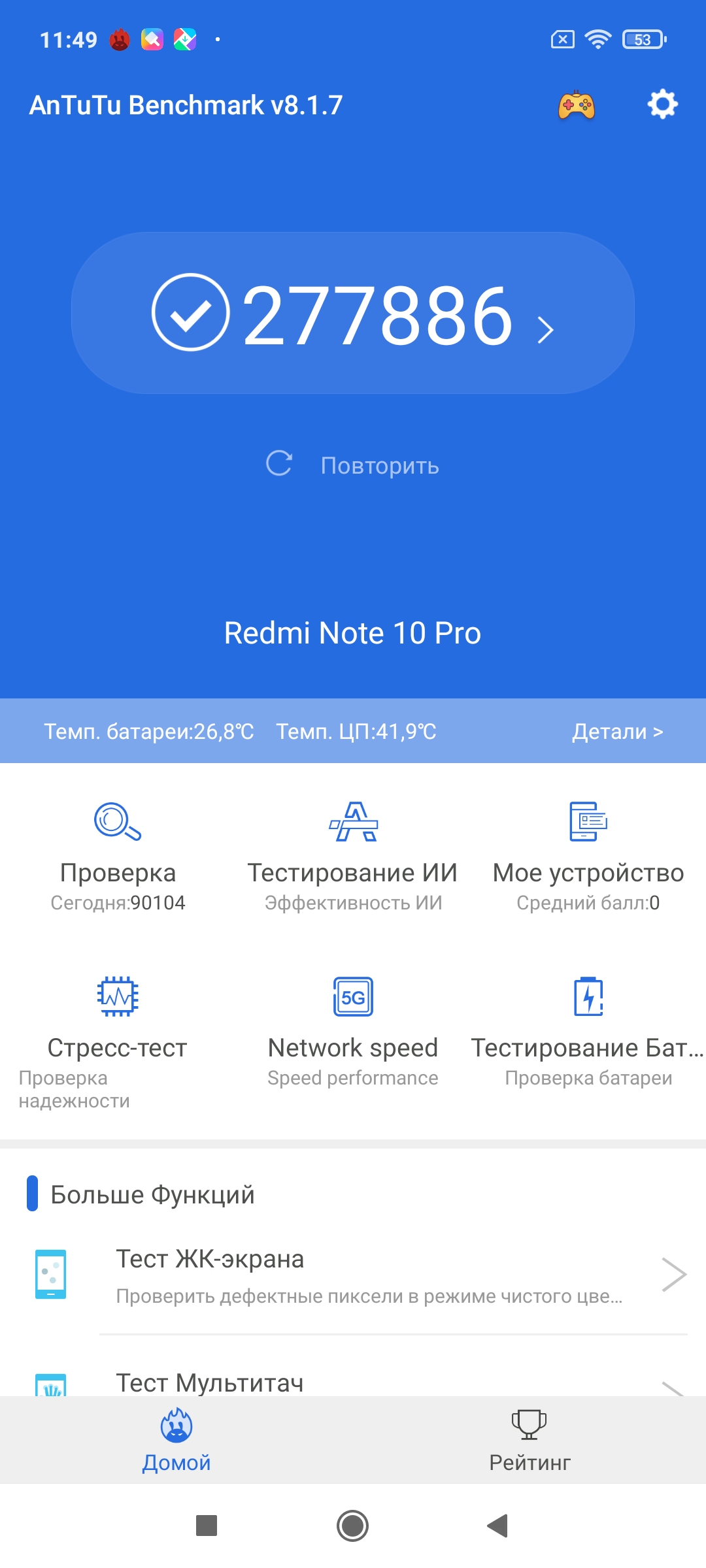
Task: Switch to the Рейтинг tab
Action: (529, 1441)
